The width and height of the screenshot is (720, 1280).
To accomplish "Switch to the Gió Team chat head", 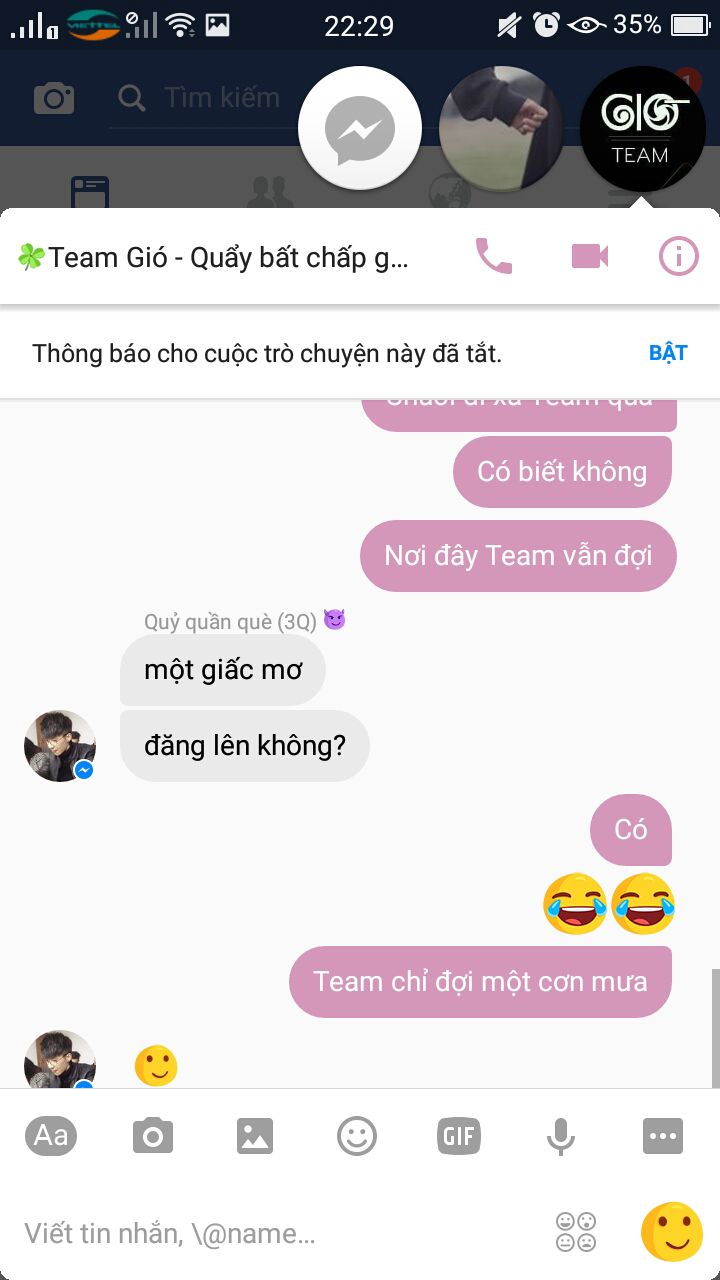I will [643, 128].
